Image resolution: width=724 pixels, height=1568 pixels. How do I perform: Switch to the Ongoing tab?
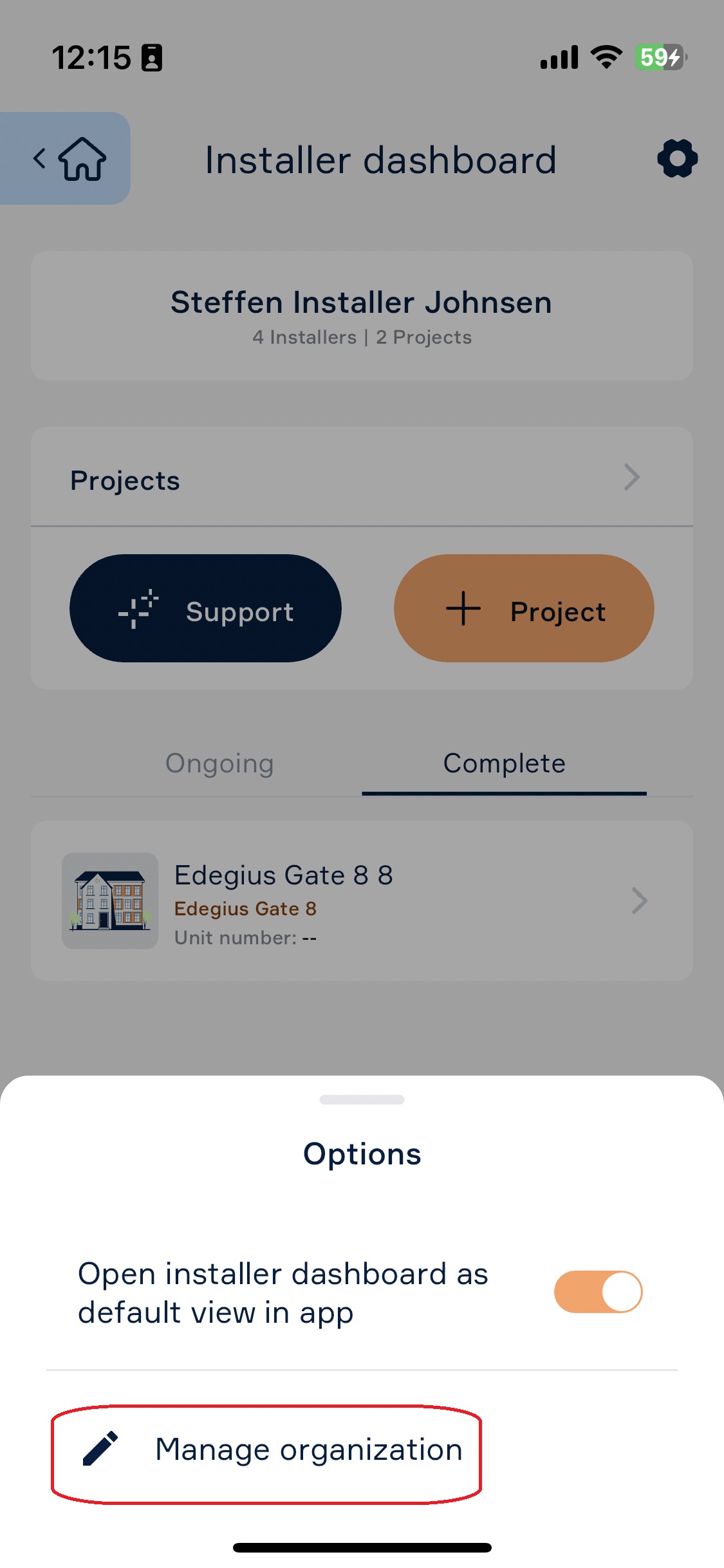coord(219,763)
